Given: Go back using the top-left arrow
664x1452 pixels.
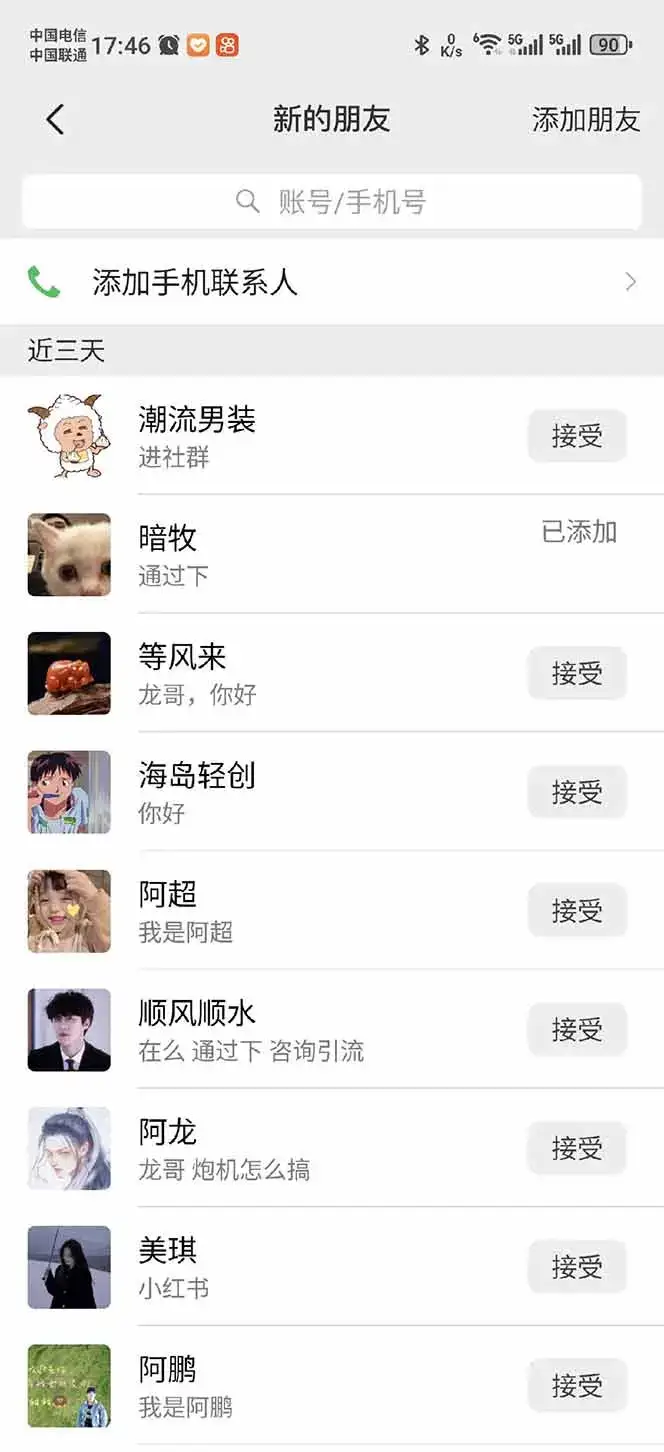Looking at the screenshot, I should click(55, 120).
